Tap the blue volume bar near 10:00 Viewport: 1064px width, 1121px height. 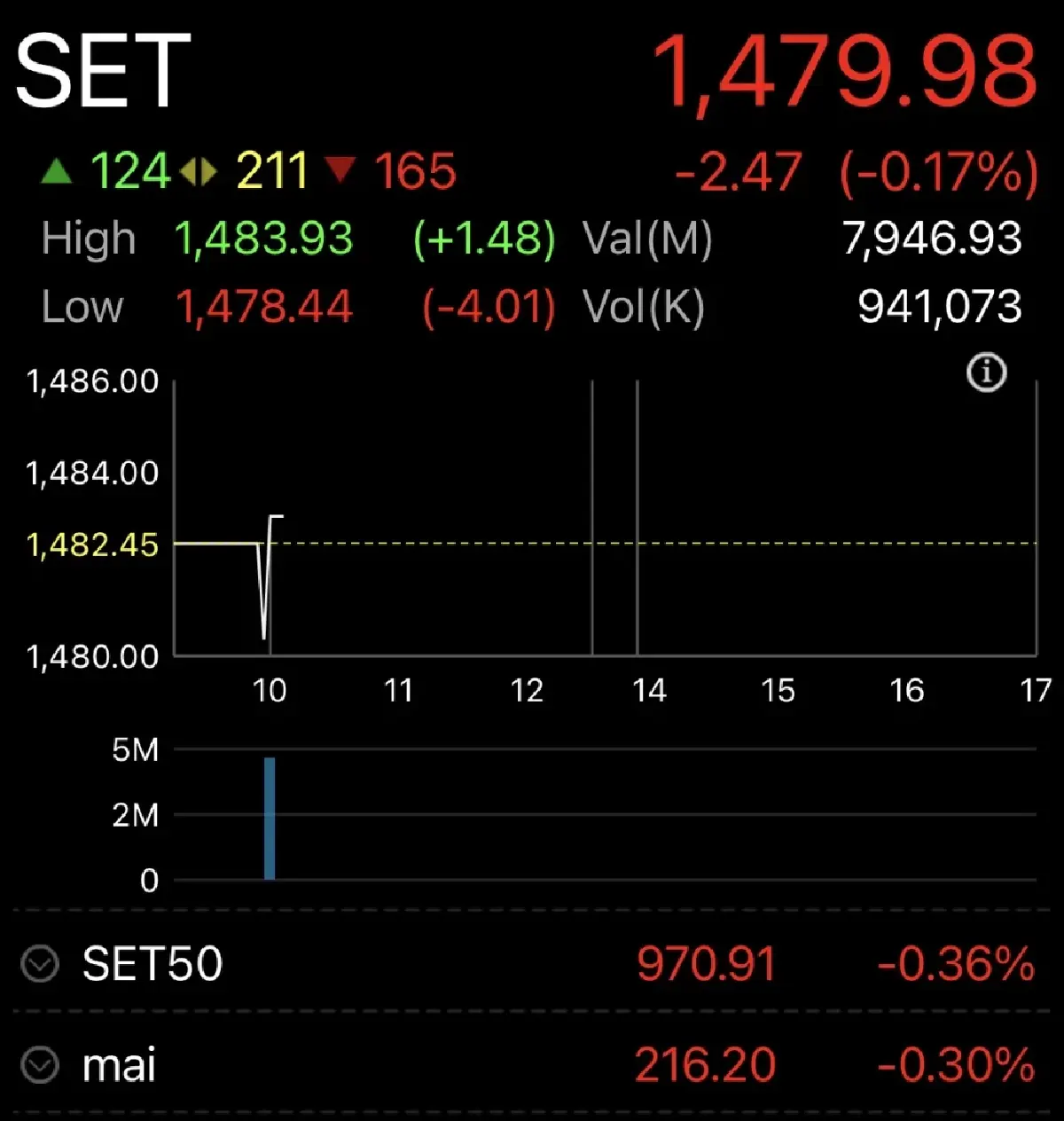(269, 816)
